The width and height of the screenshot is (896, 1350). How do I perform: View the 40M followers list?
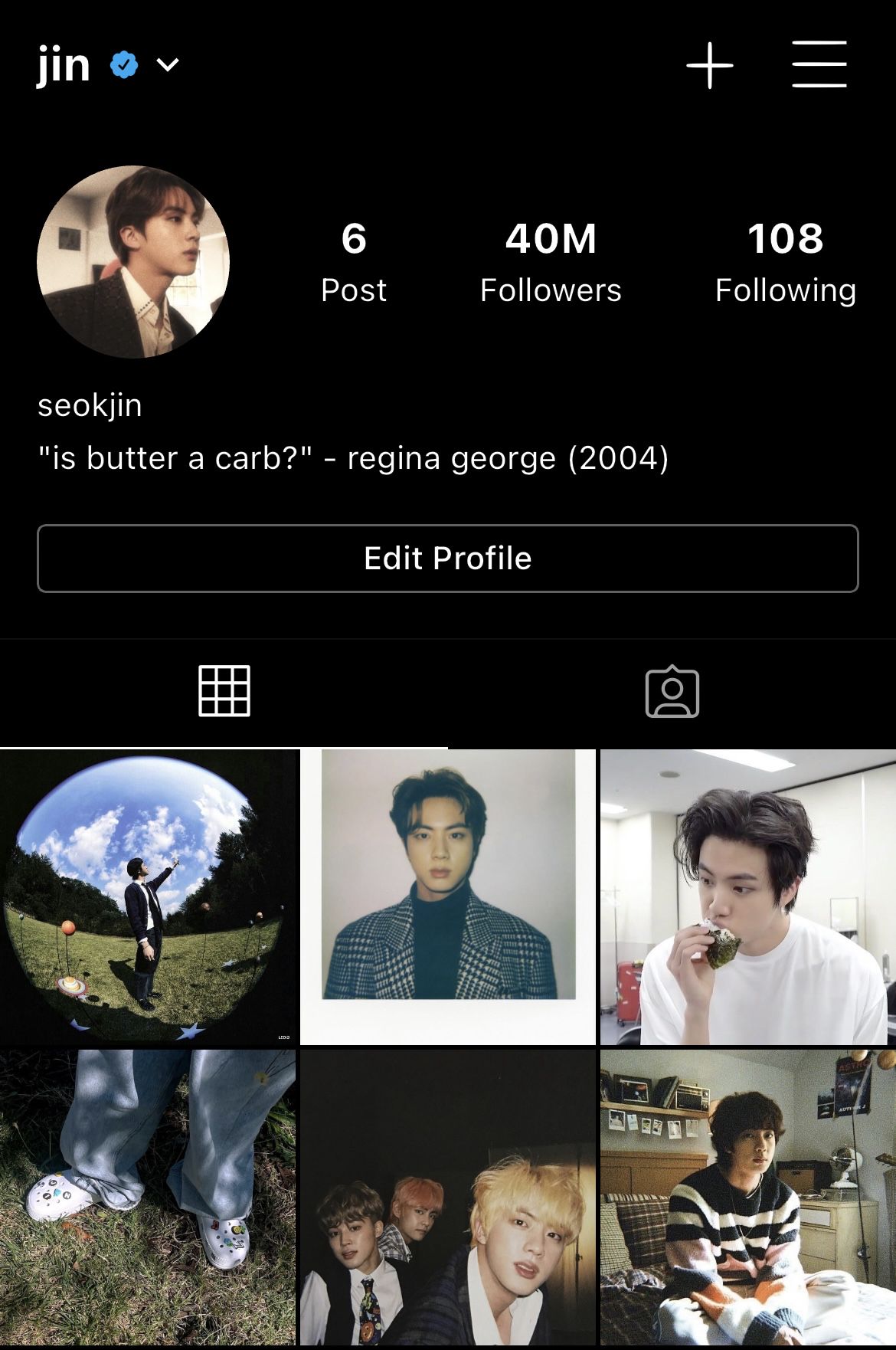pyautogui.click(x=551, y=262)
